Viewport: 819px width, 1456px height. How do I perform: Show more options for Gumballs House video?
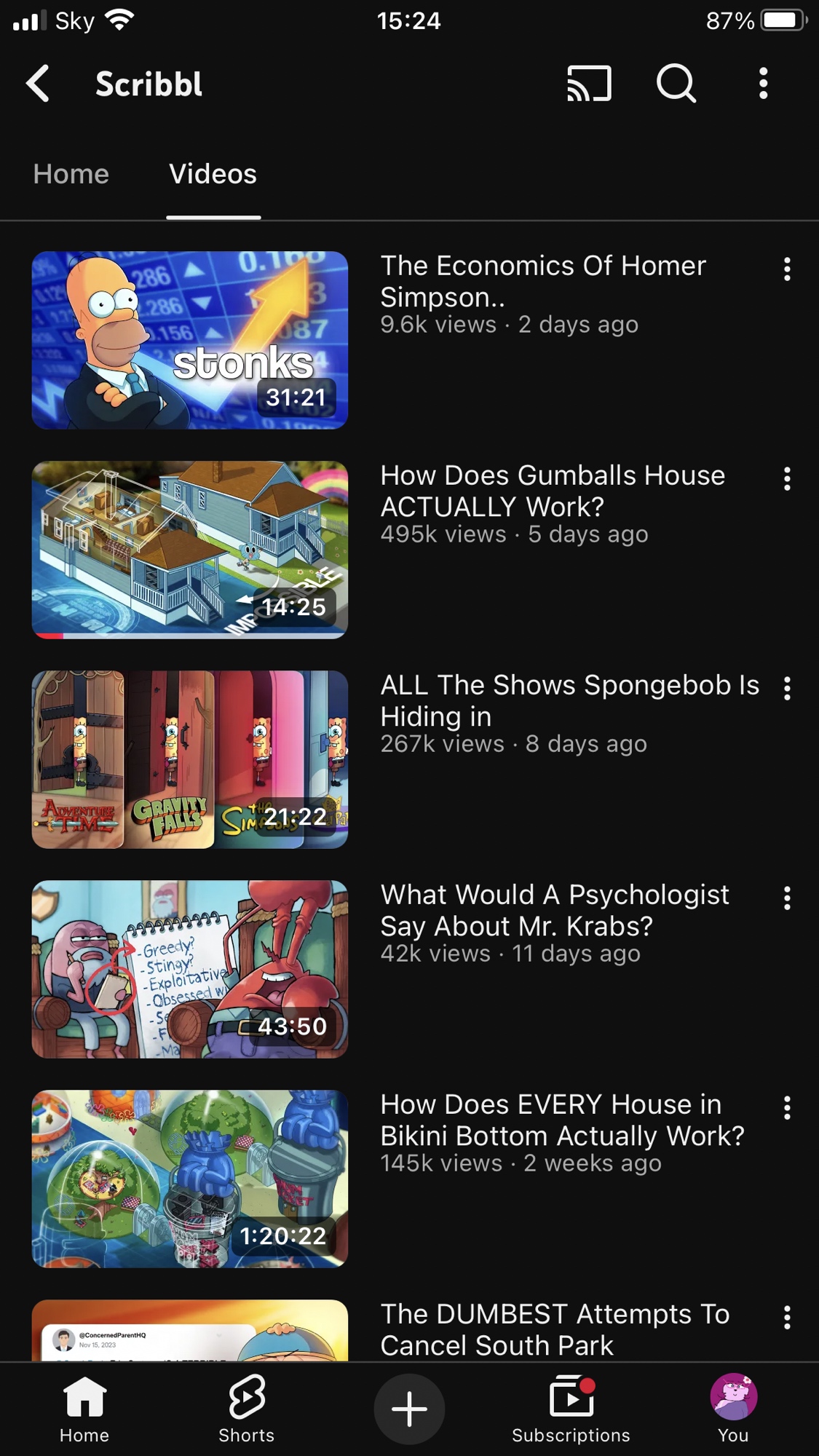coord(787,479)
